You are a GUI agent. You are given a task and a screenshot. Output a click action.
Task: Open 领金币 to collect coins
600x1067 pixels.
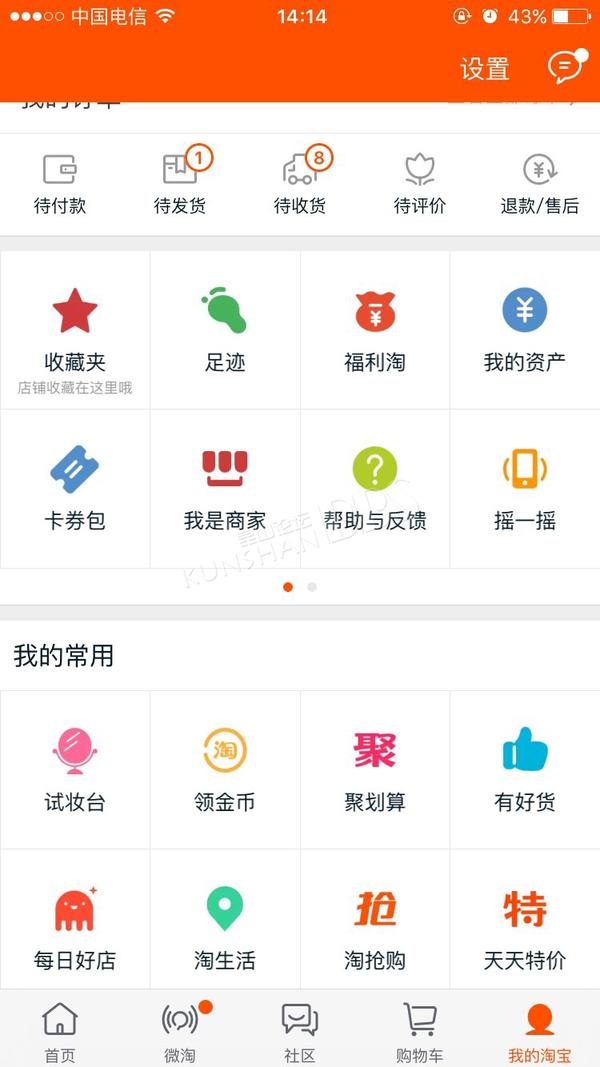click(x=225, y=770)
